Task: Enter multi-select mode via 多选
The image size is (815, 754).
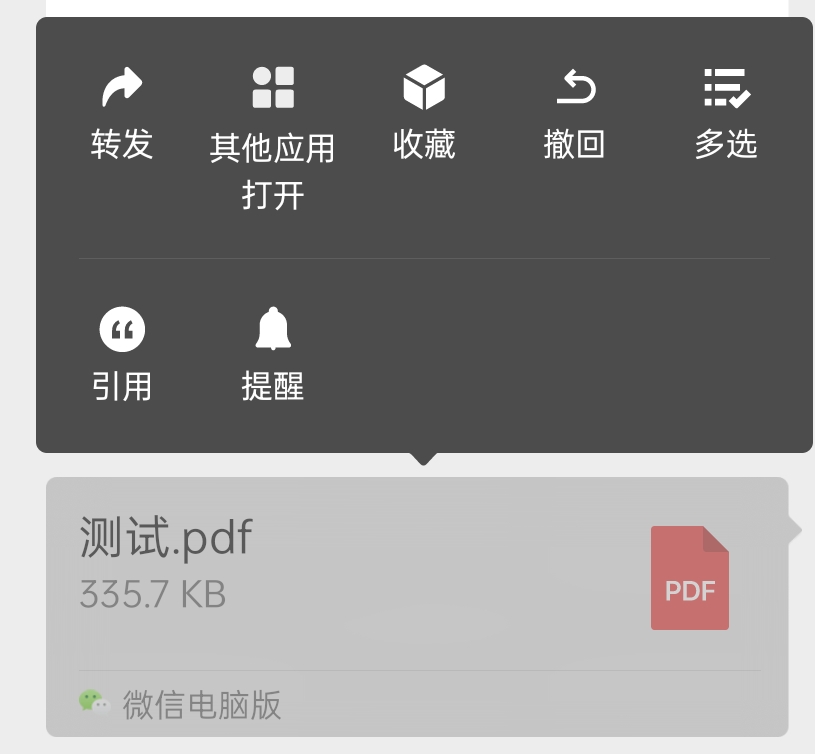Action: point(726,114)
